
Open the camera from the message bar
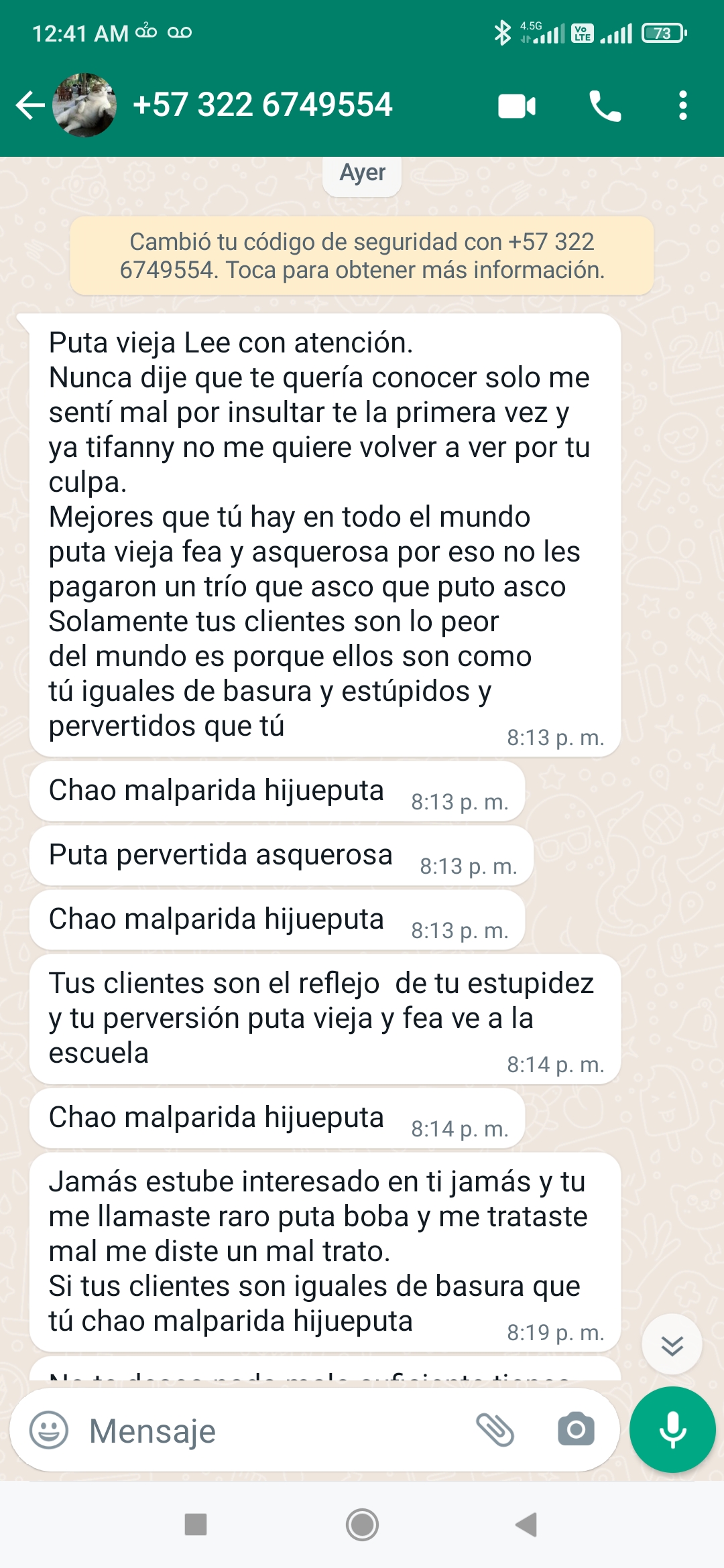click(x=576, y=1430)
